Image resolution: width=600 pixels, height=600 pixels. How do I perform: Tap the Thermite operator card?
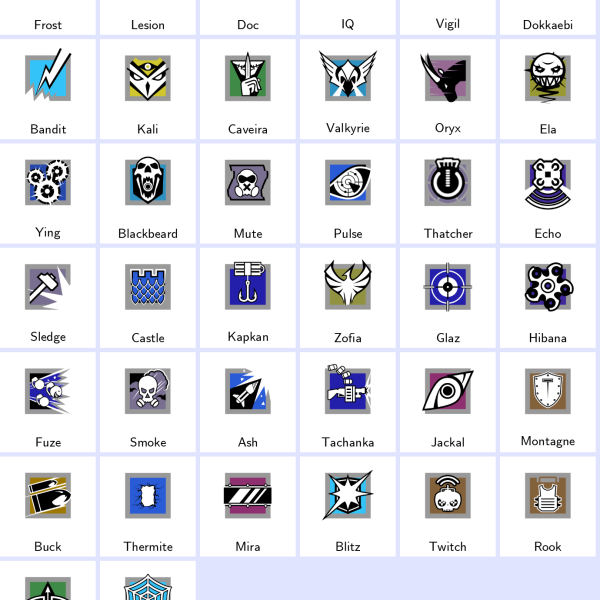pyautogui.click(x=148, y=505)
